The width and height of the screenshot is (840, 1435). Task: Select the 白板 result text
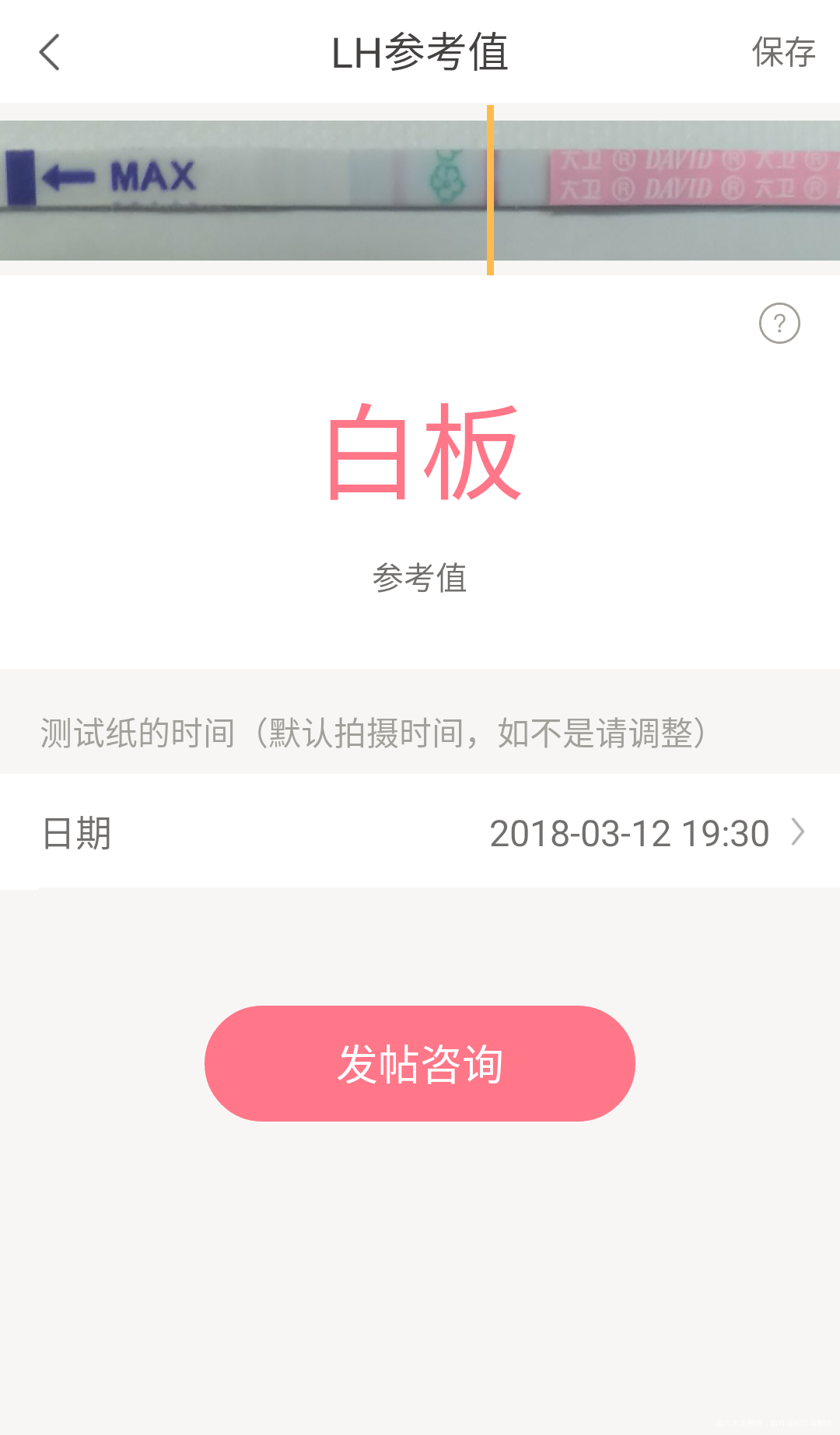[420, 451]
